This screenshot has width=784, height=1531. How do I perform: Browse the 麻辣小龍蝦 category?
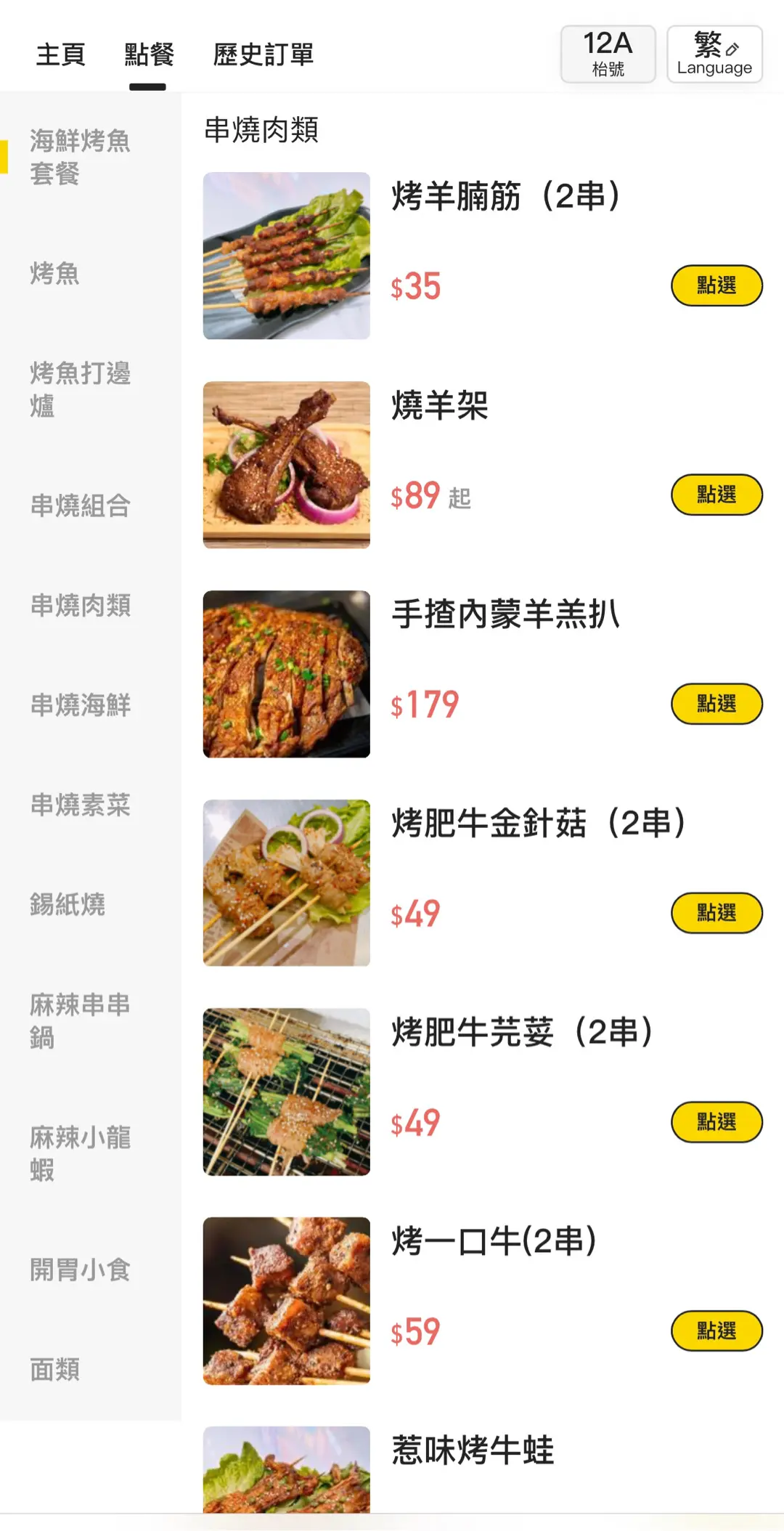(80, 1153)
